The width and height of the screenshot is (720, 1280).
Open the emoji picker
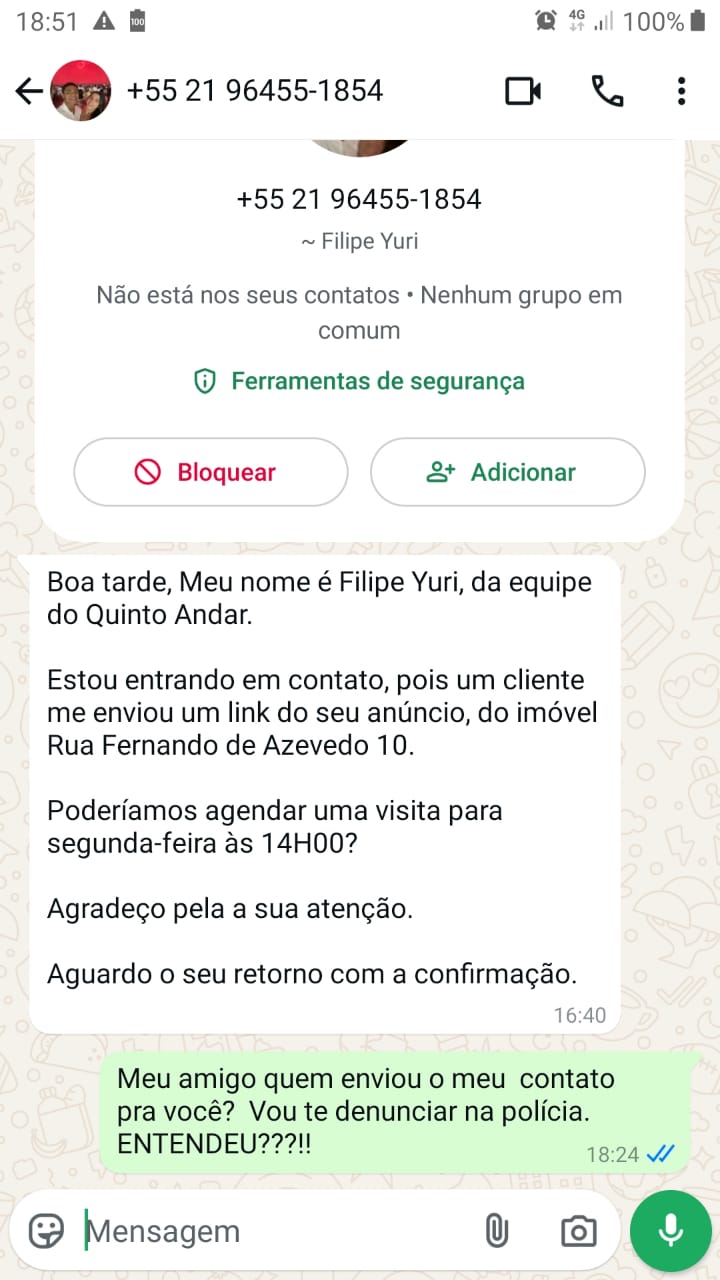[x=46, y=1231]
